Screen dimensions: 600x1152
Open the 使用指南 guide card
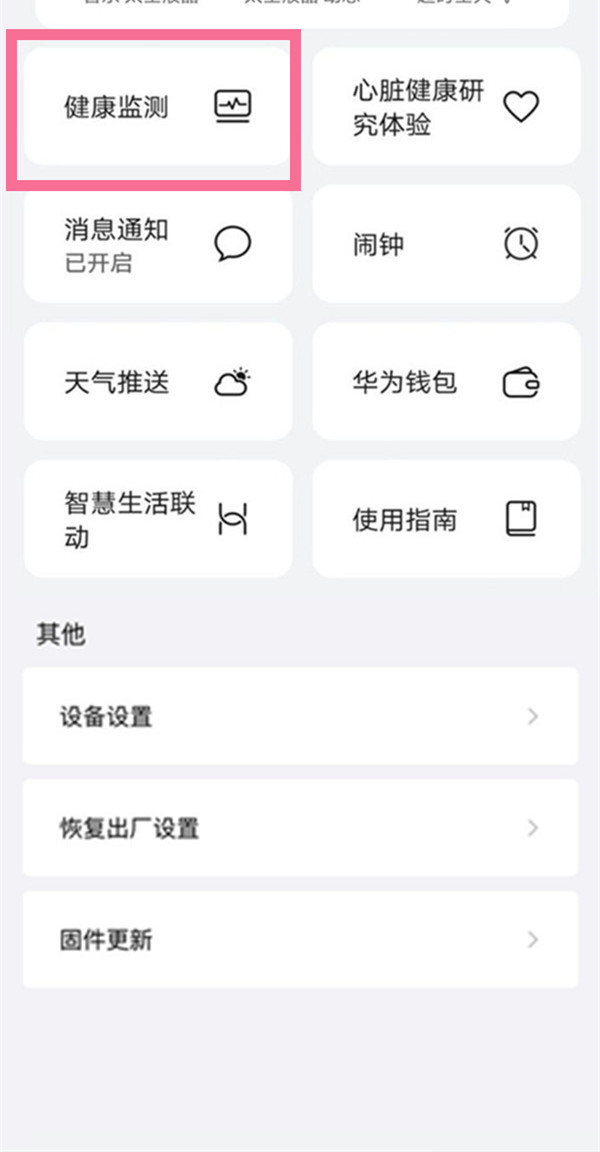pyautogui.click(x=446, y=519)
